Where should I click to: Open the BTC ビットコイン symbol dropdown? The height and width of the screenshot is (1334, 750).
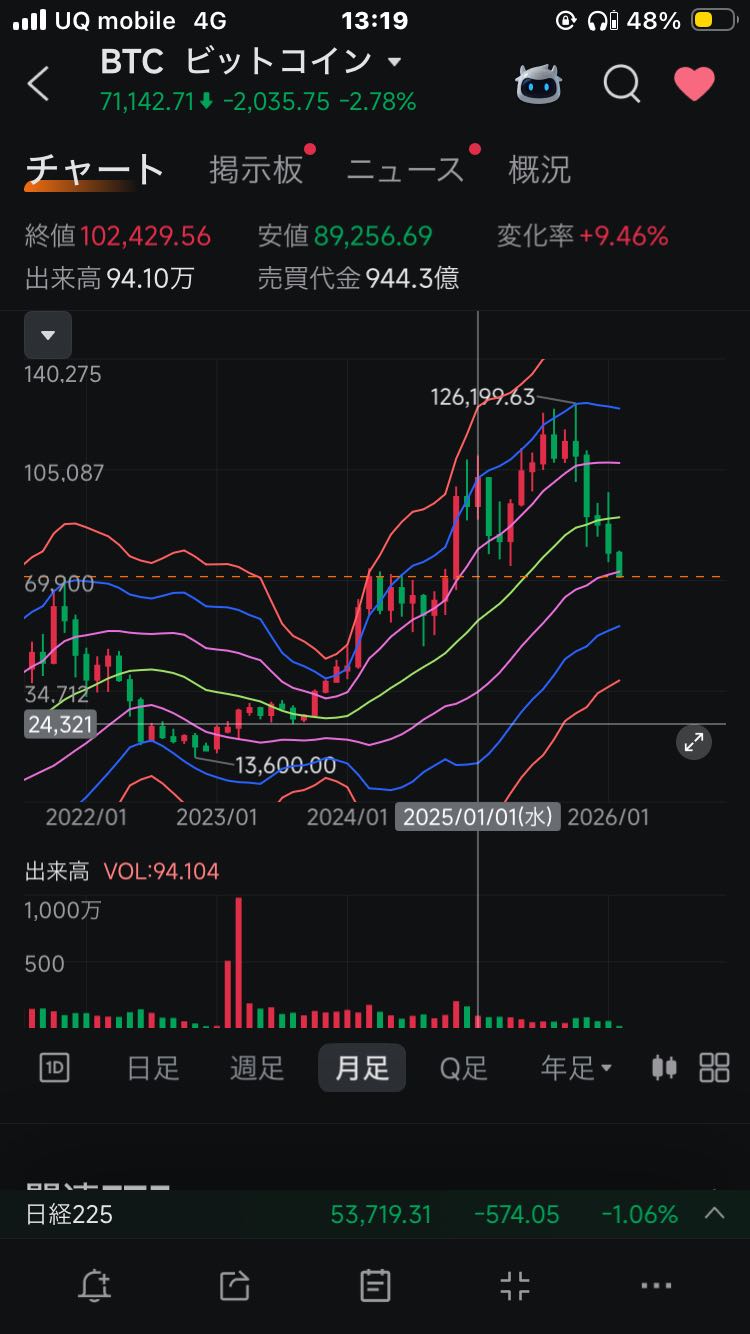click(394, 62)
